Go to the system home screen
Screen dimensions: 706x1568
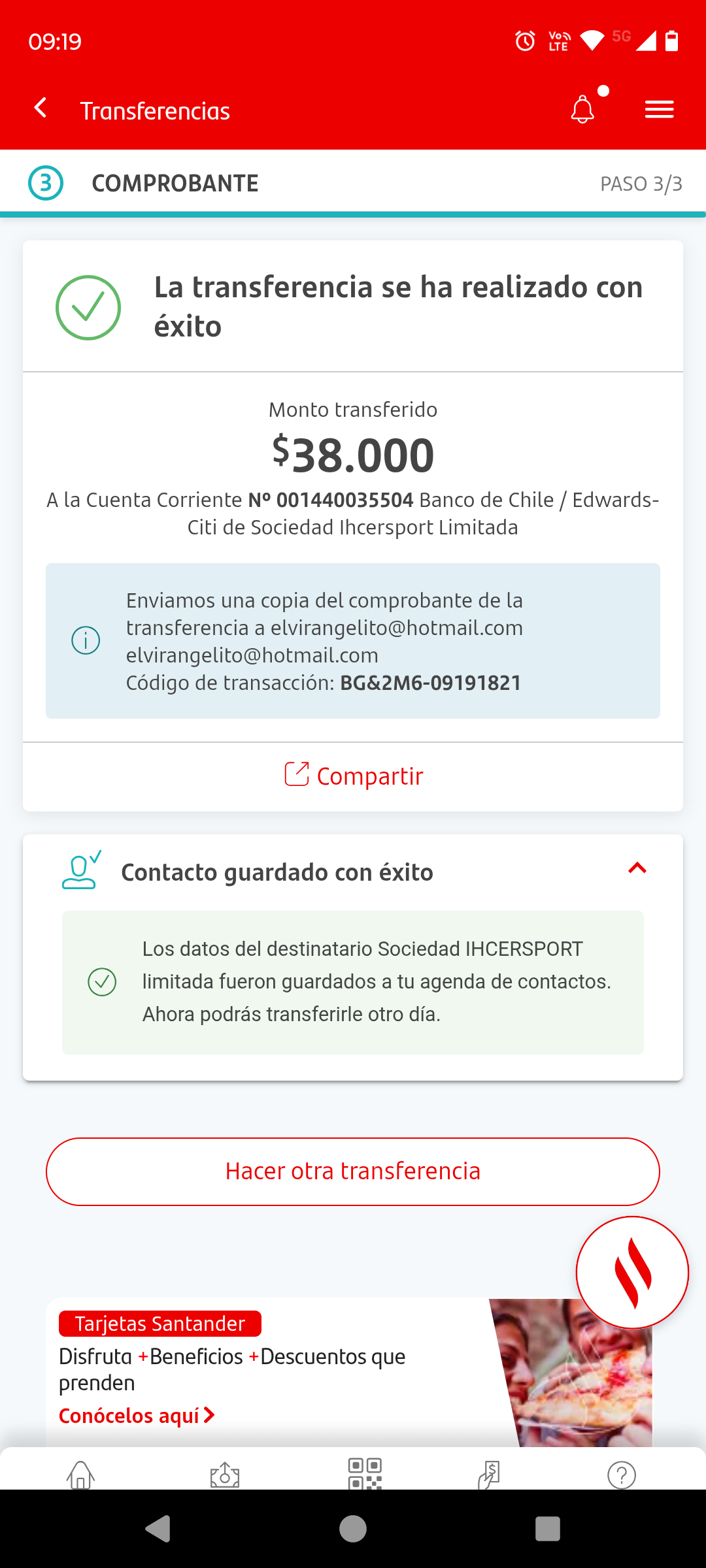(353, 1529)
